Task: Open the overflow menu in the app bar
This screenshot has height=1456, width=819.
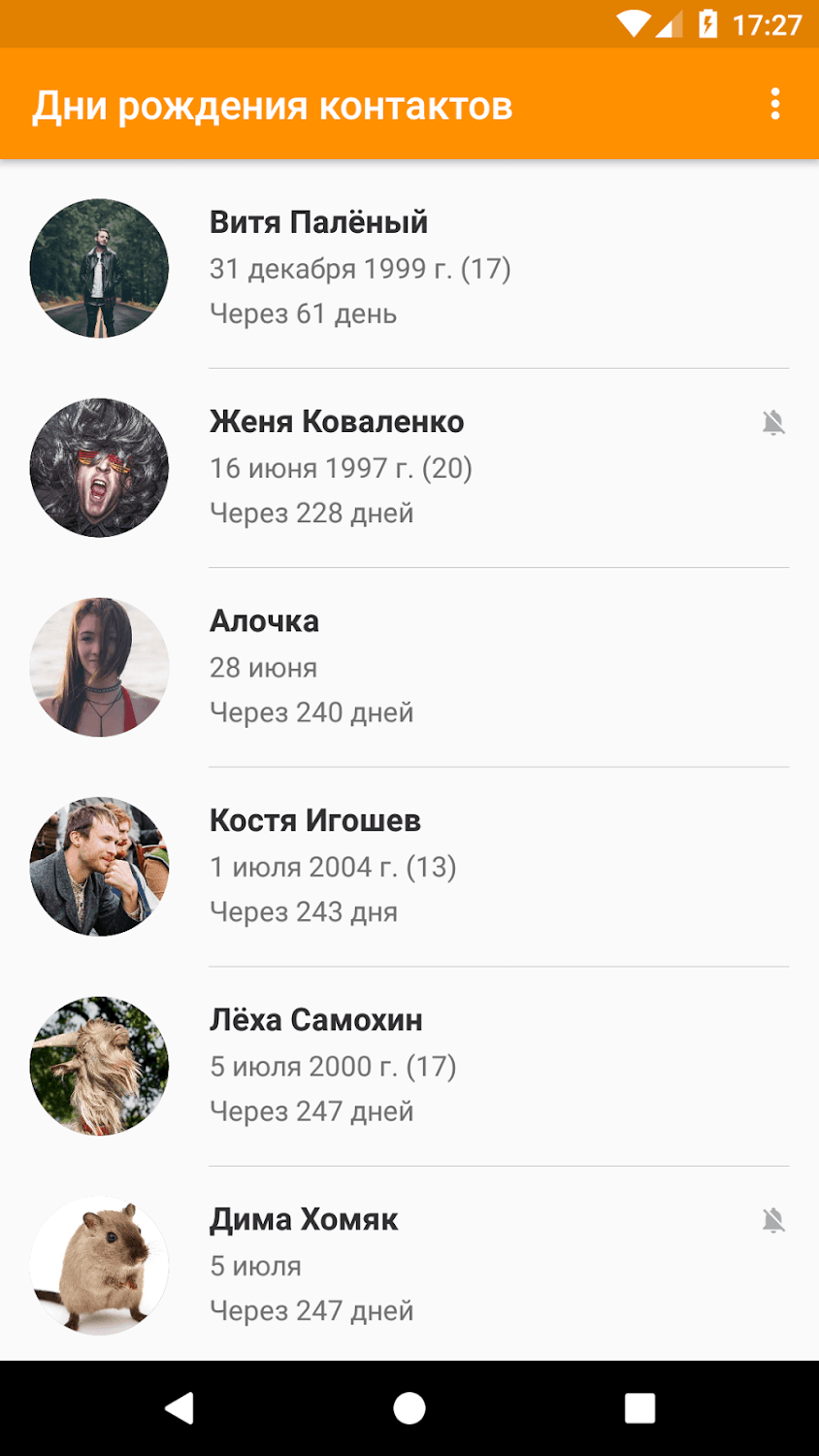Action: (774, 104)
